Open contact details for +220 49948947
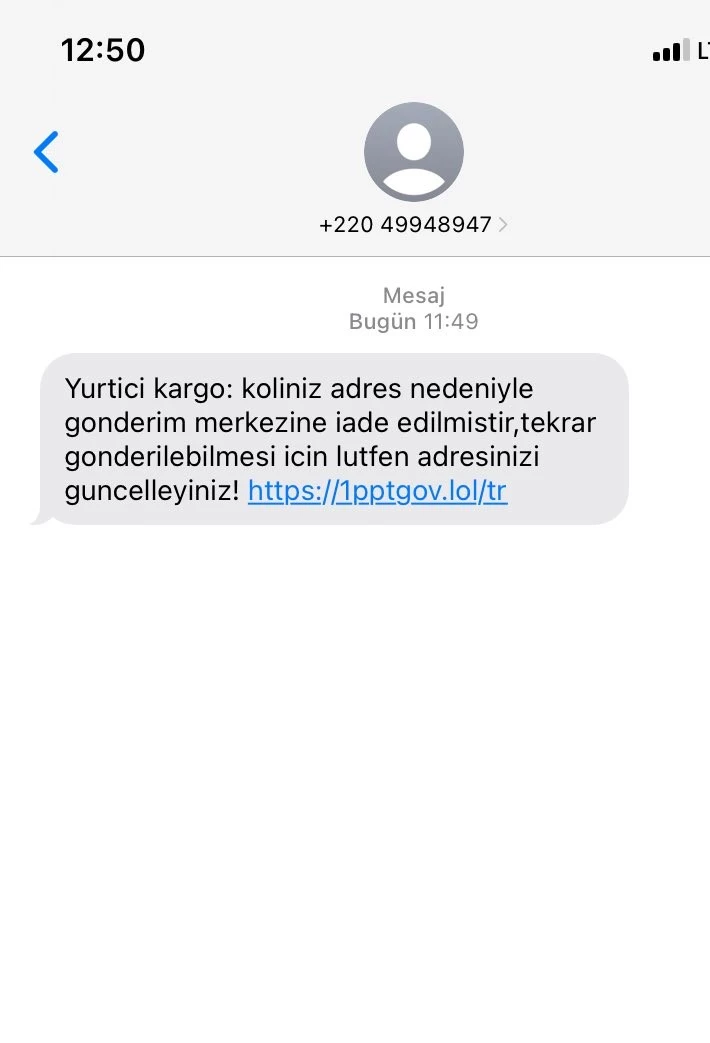The image size is (710, 1043). [413, 224]
